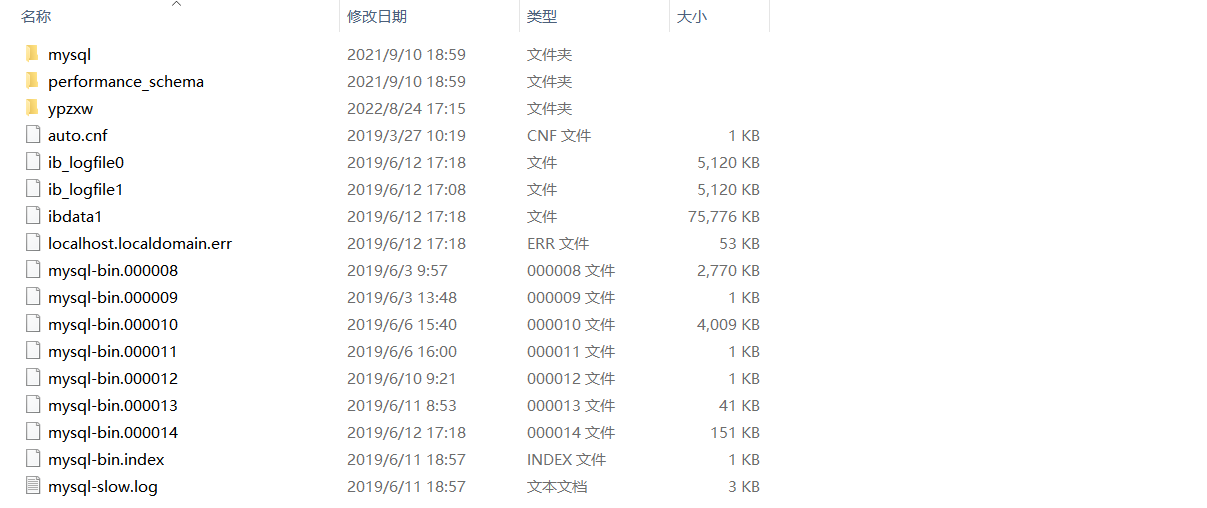Open the performance_schema folder
This screenshot has width=1207, height=508.
pos(125,81)
